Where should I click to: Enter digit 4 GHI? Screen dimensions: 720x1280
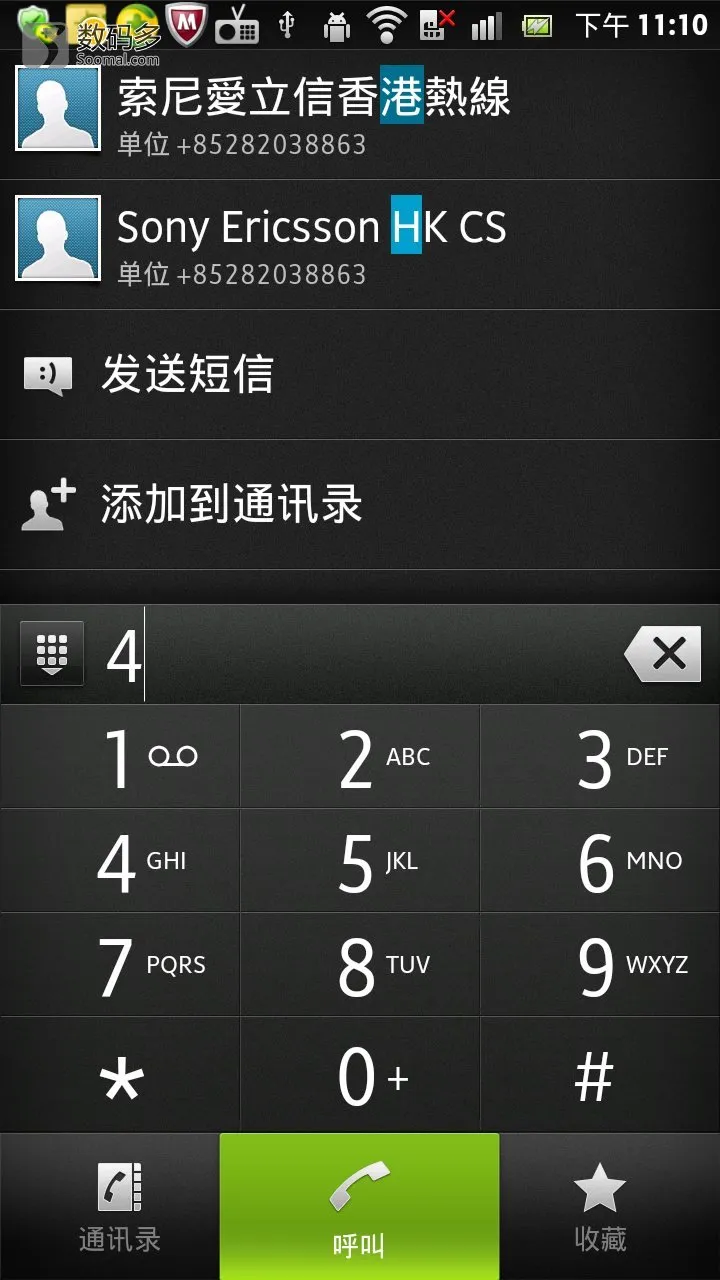tap(120, 862)
